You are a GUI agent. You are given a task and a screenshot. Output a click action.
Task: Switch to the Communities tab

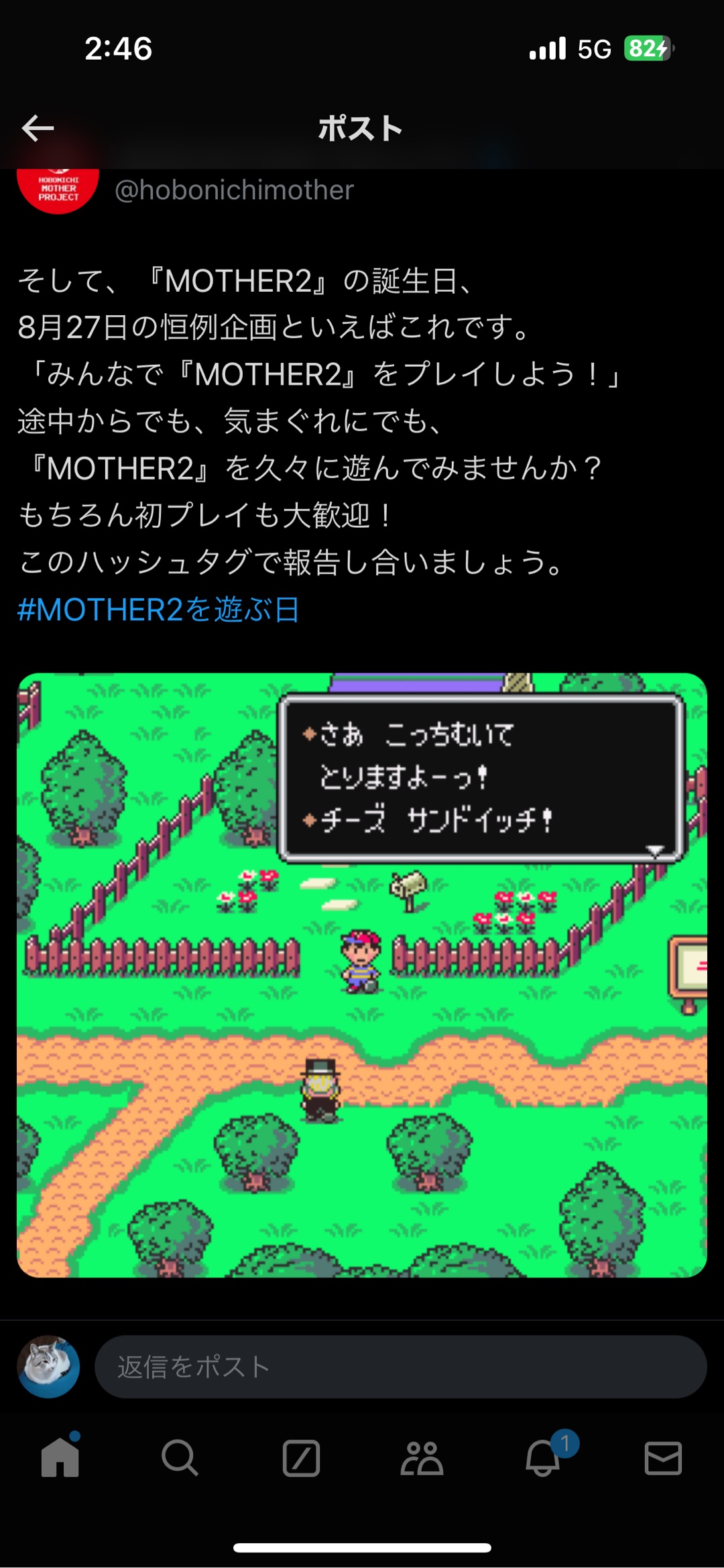tap(422, 1457)
